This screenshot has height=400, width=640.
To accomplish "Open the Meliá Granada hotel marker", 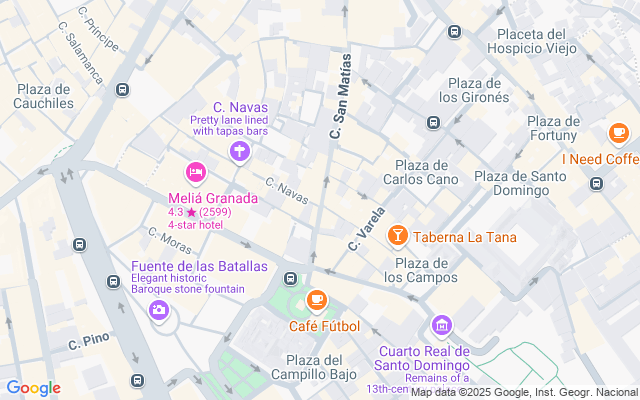I will (x=195, y=173).
